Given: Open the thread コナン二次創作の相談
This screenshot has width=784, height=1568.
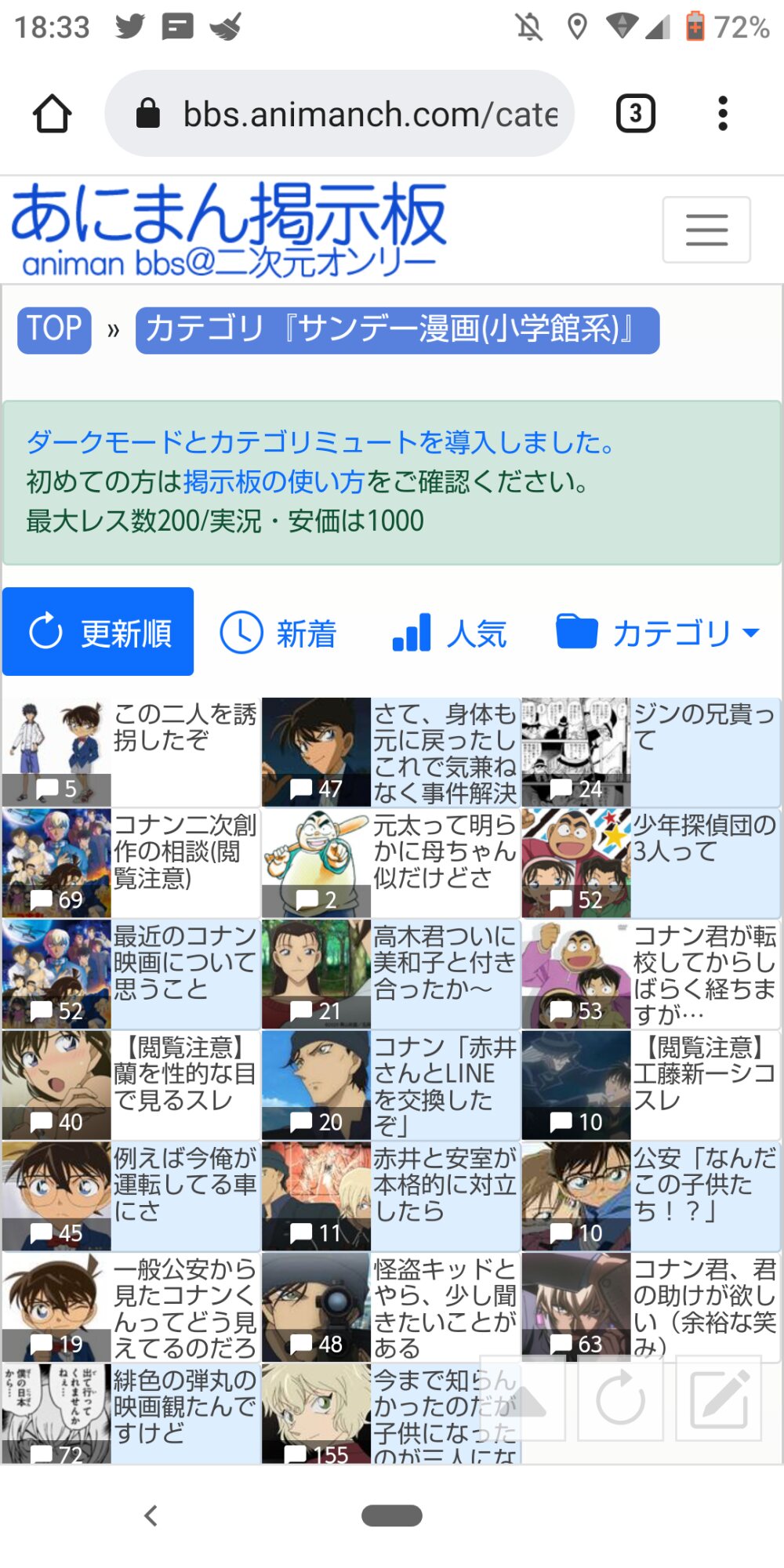Looking at the screenshot, I should click(184, 851).
